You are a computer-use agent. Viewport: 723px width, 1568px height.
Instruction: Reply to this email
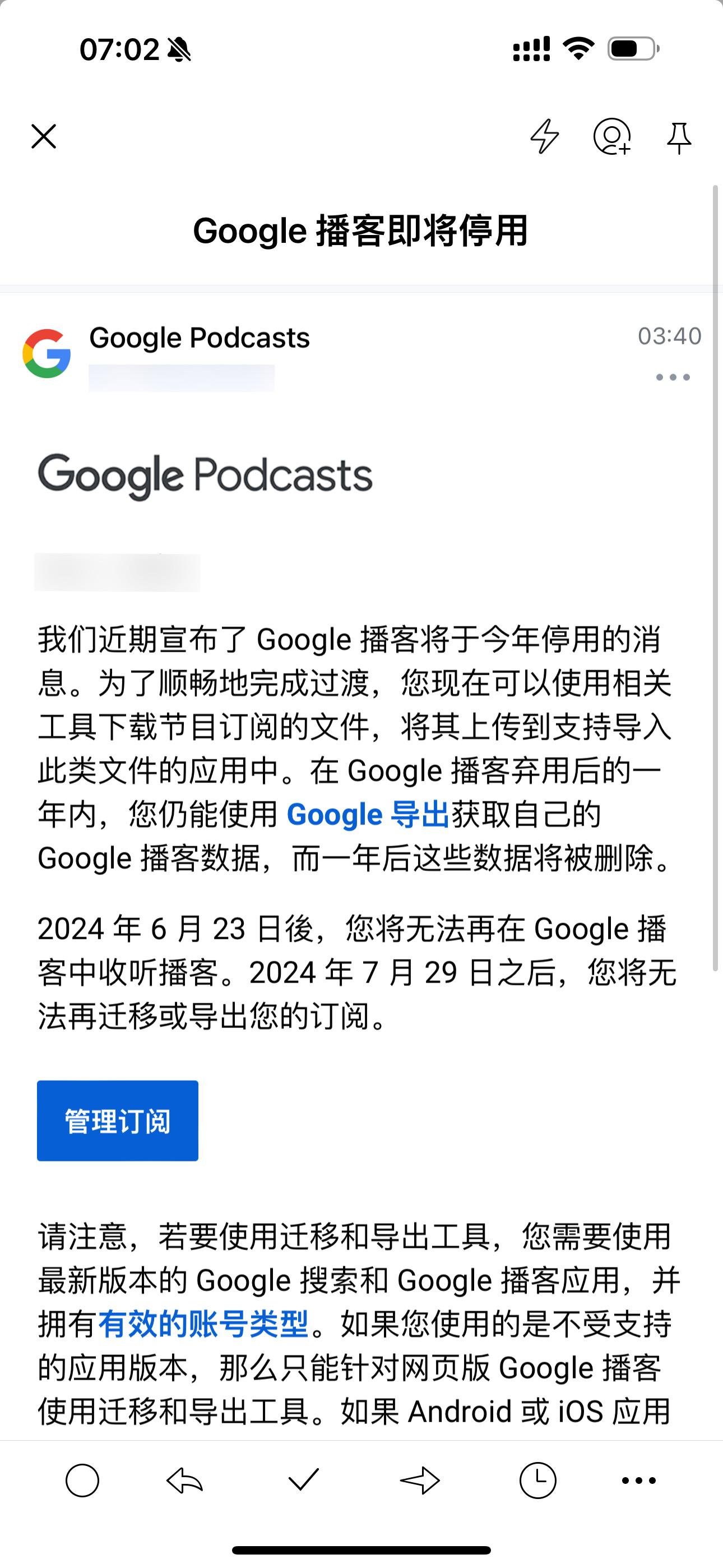[x=184, y=1481]
